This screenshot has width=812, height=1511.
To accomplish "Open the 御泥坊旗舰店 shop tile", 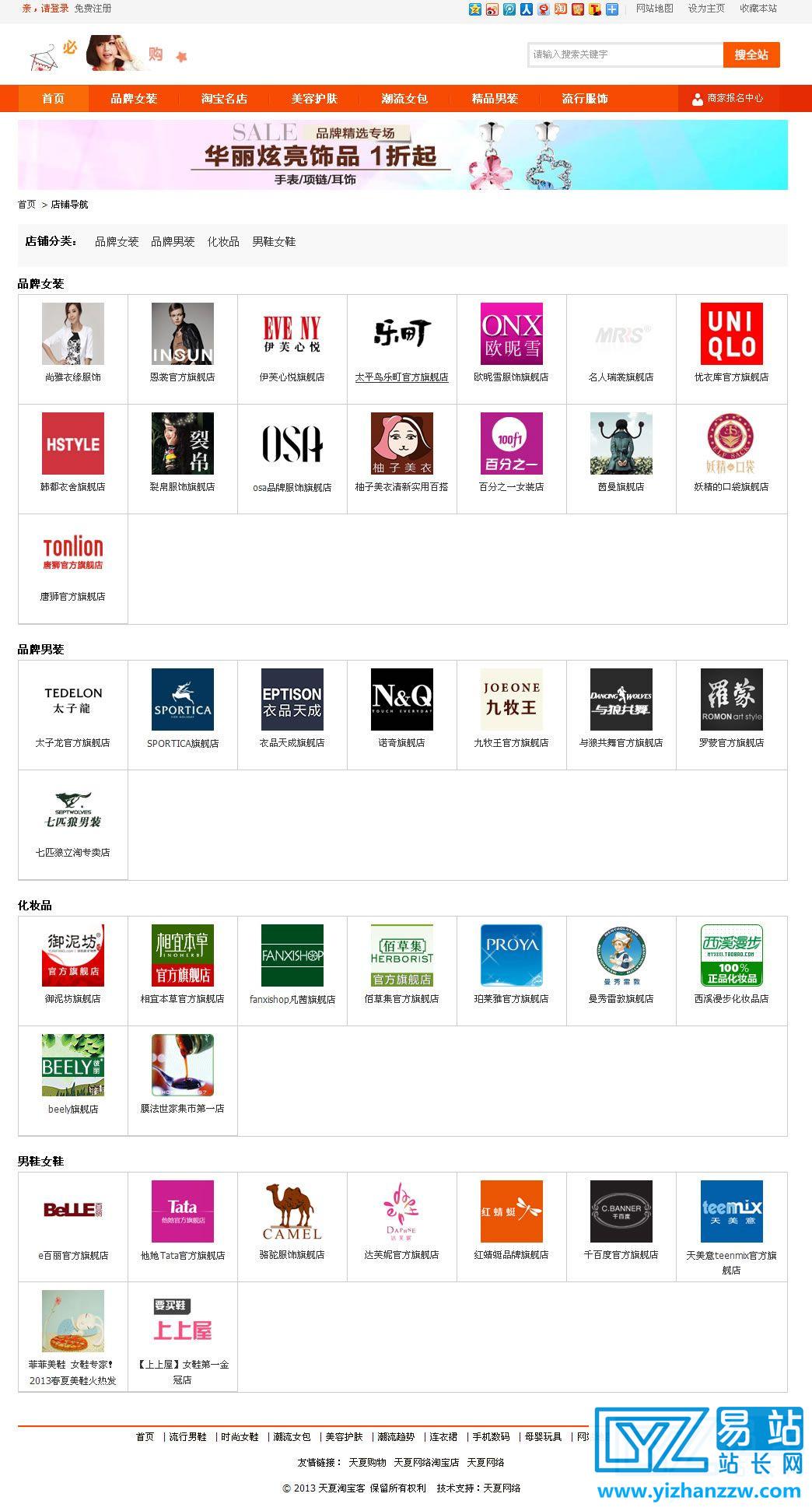I will (x=73, y=971).
